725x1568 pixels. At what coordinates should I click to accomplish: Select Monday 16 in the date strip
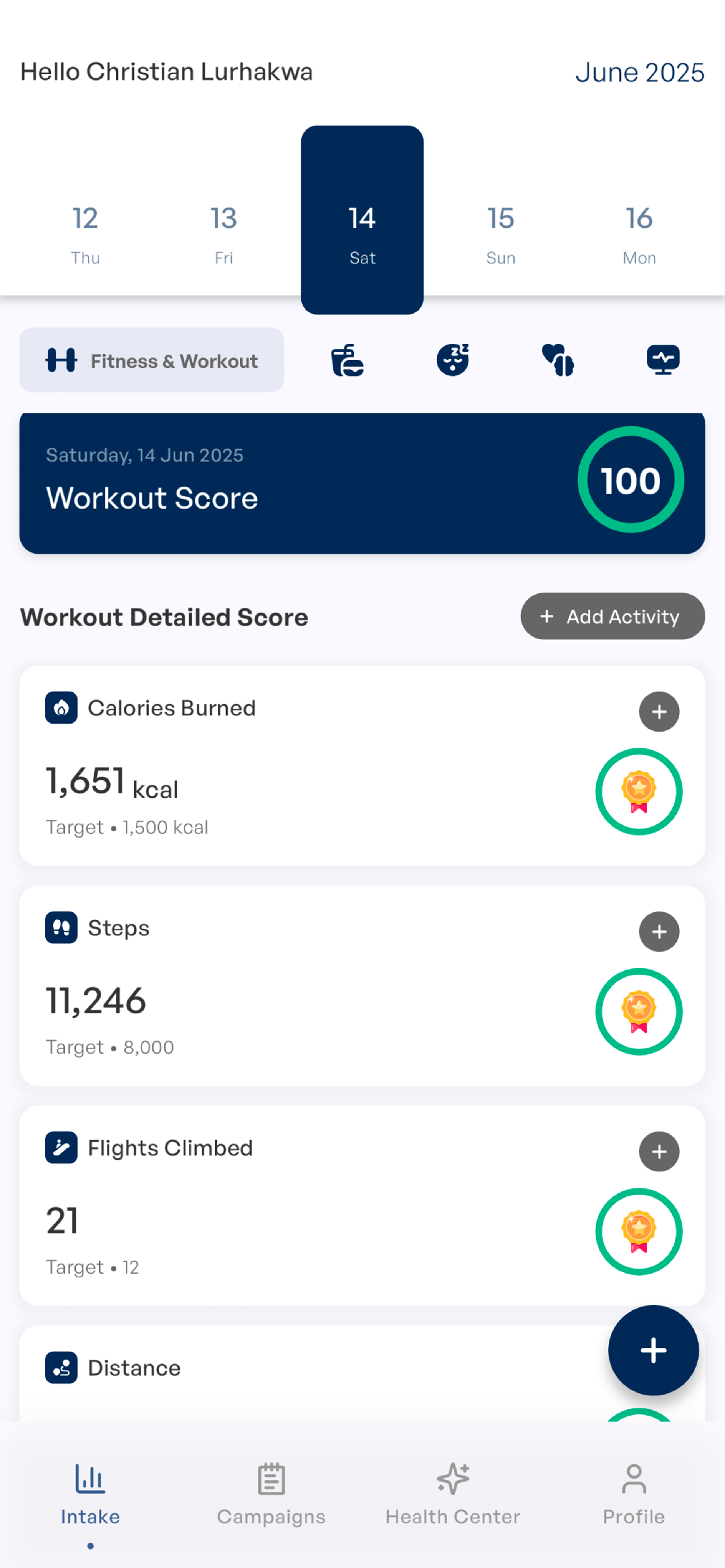[x=639, y=235]
